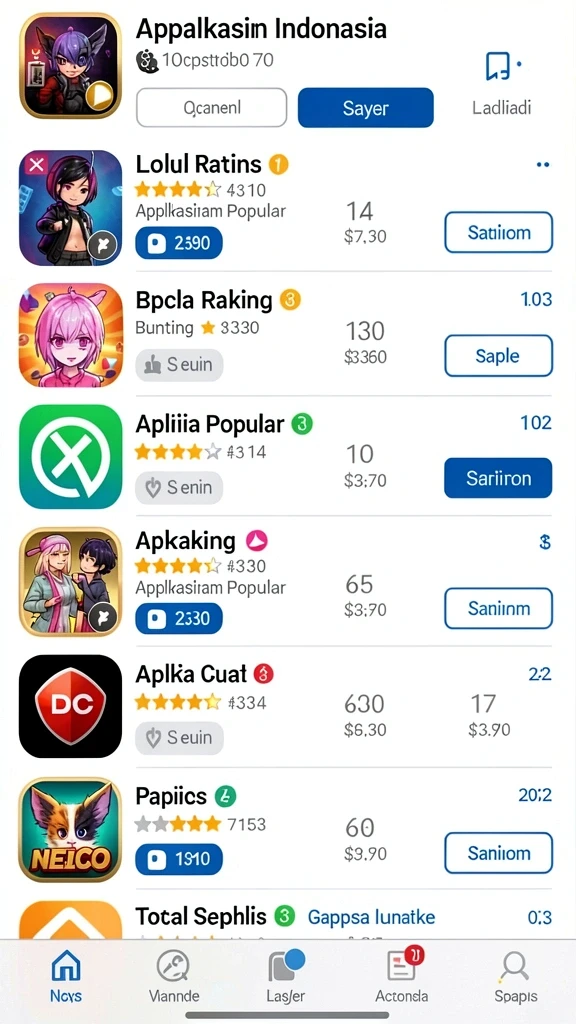Open the overflow dots on Lolul Ratins
This screenshot has width=576, height=1024.
542,165
